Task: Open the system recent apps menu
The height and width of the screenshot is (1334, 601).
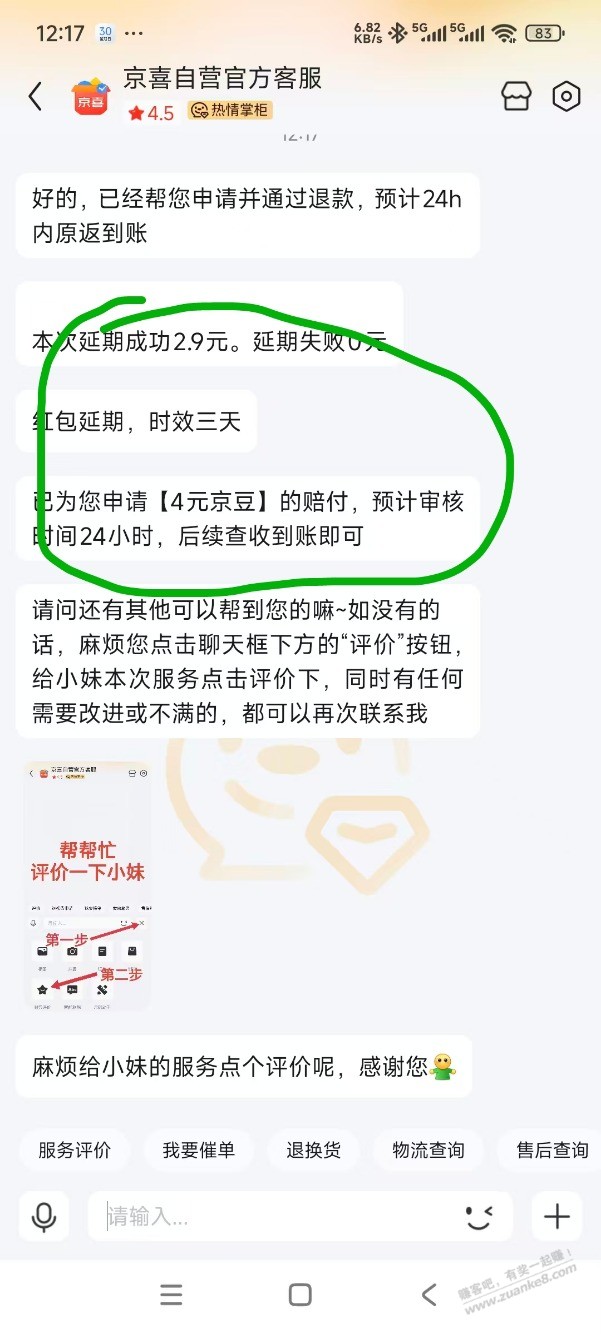Action: pos(171,1295)
